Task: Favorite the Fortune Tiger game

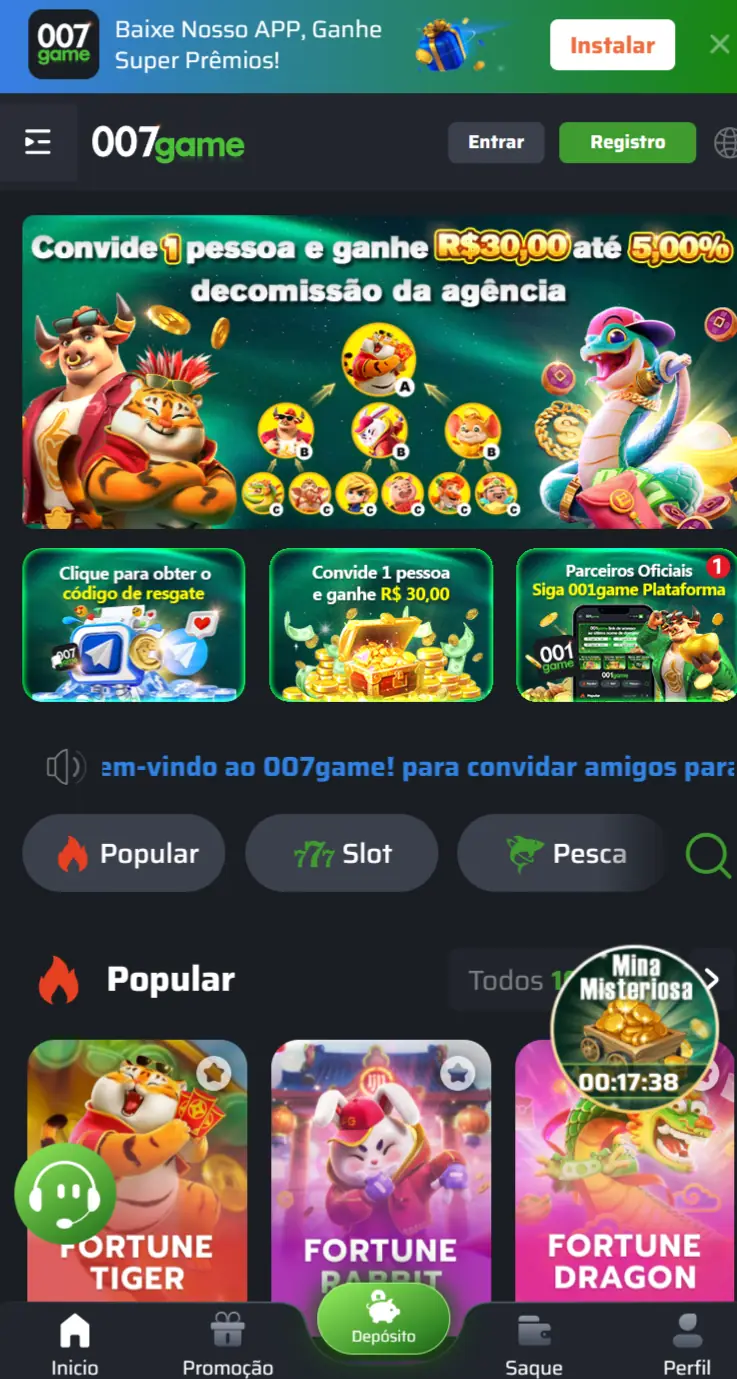Action: tap(213, 1074)
